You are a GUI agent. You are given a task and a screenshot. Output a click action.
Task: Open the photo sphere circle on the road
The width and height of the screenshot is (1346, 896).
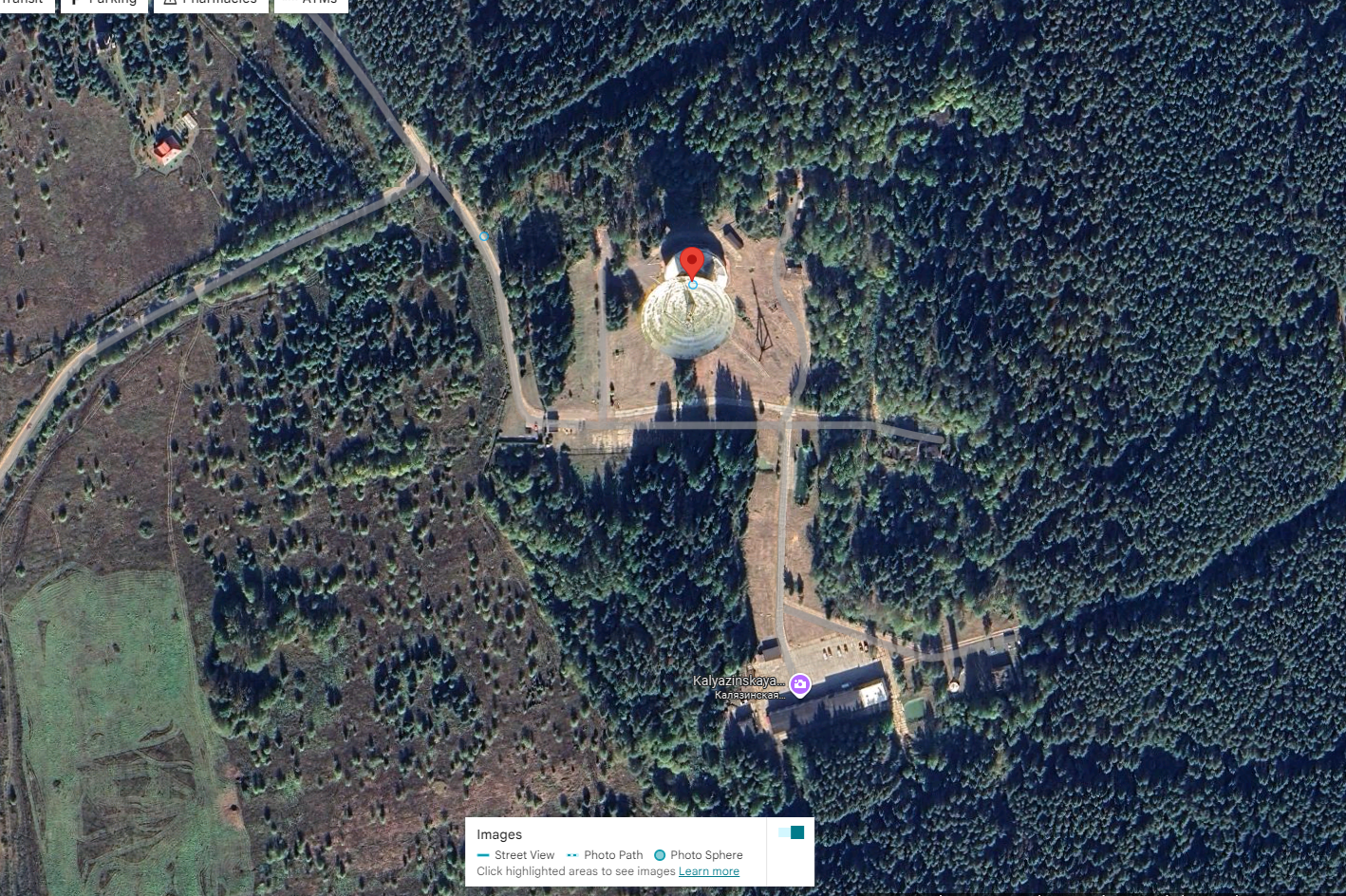[483, 236]
